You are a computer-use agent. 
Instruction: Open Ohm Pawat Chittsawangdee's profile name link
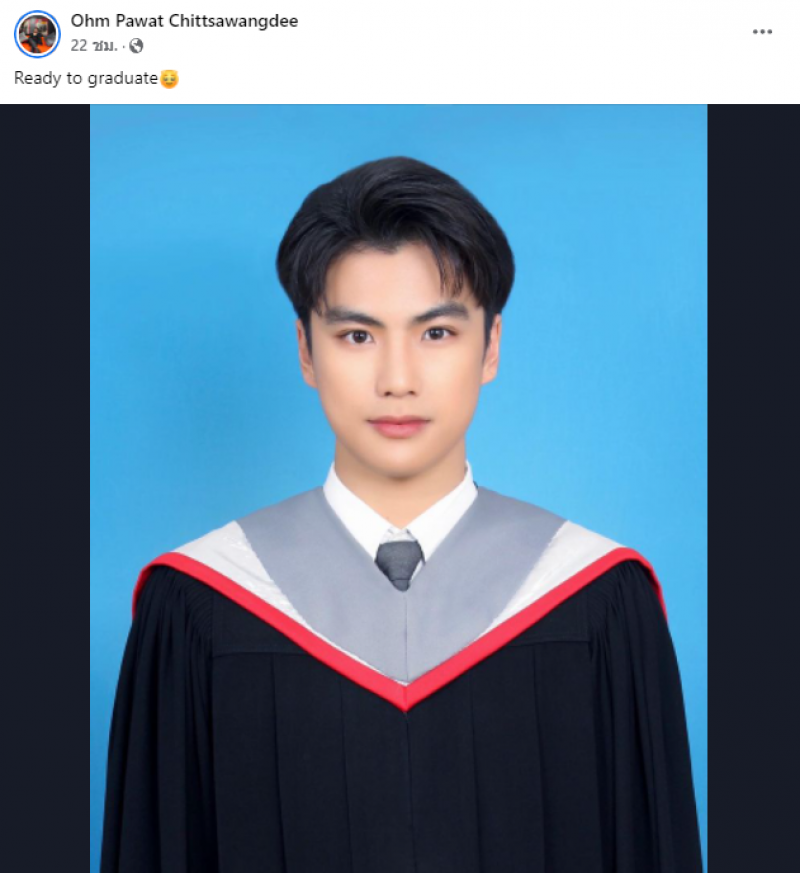coord(184,21)
